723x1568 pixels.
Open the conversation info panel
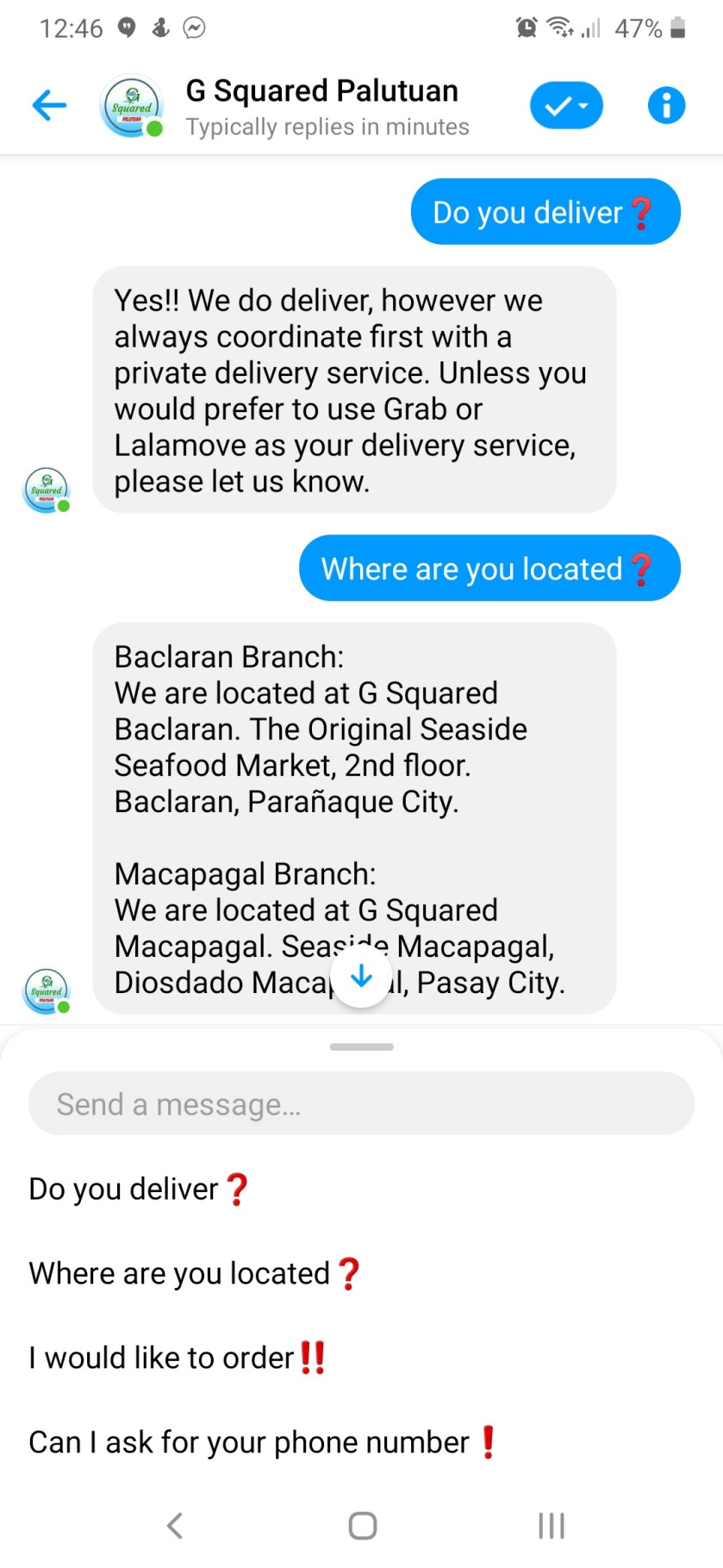tap(666, 104)
